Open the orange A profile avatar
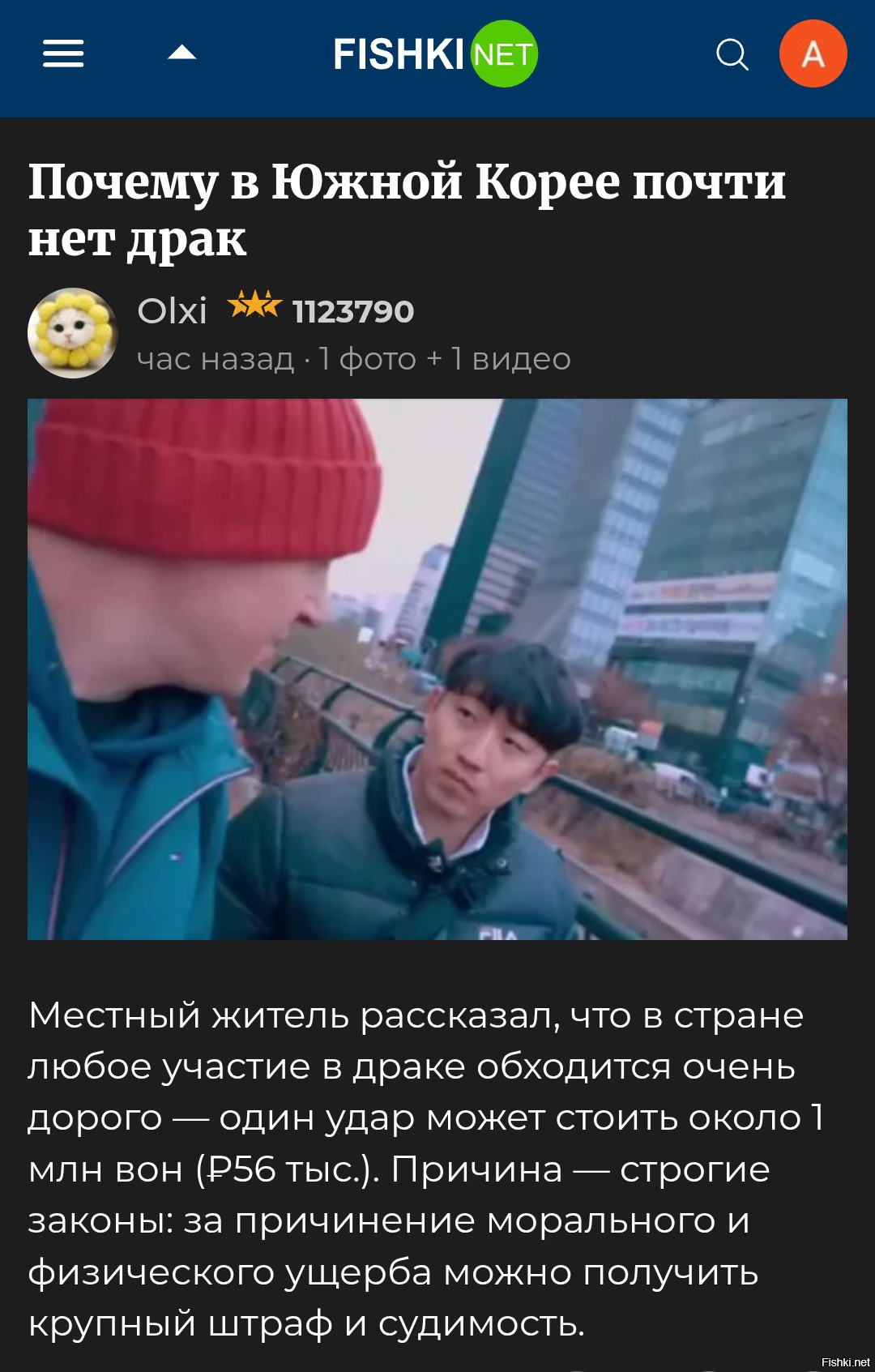Screen dimensions: 875x1372 [x=813, y=54]
